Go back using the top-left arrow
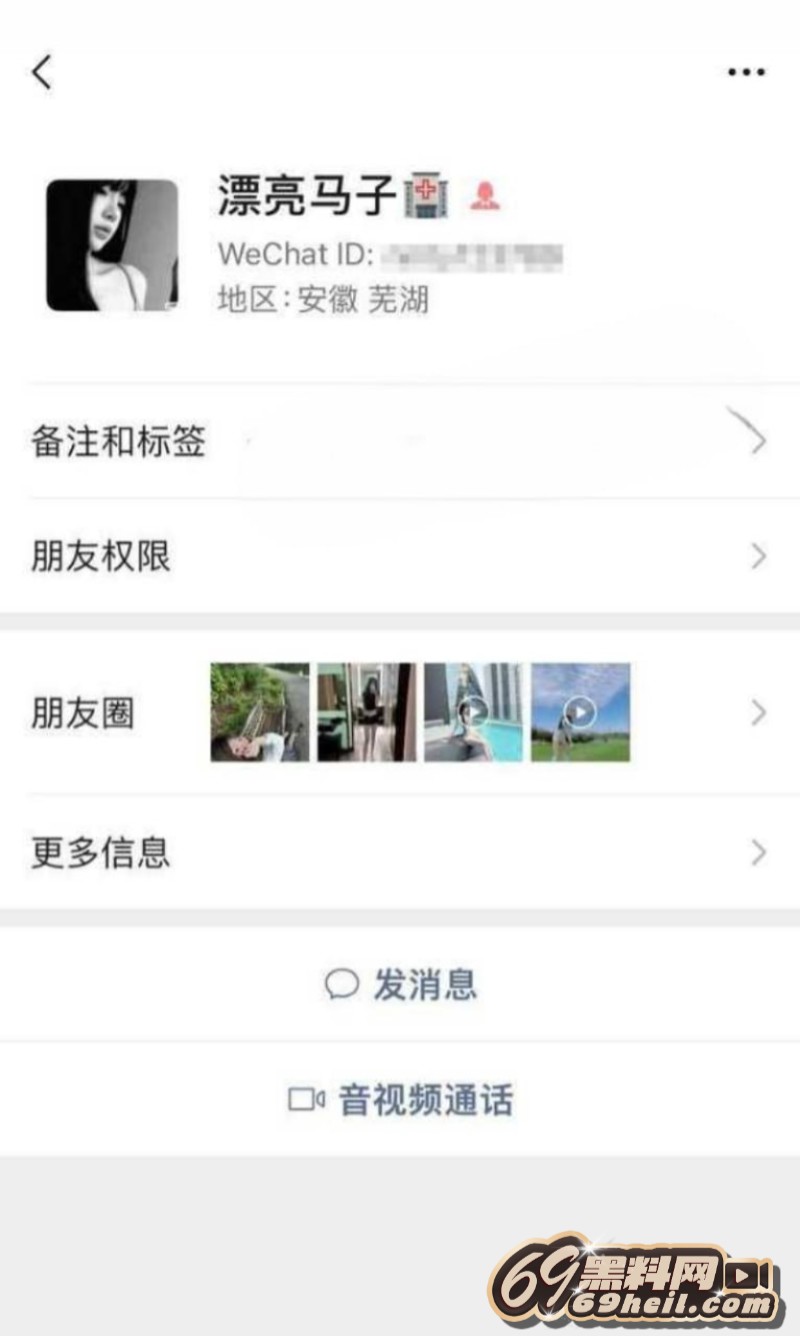The width and height of the screenshot is (800, 1336). (42, 72)
